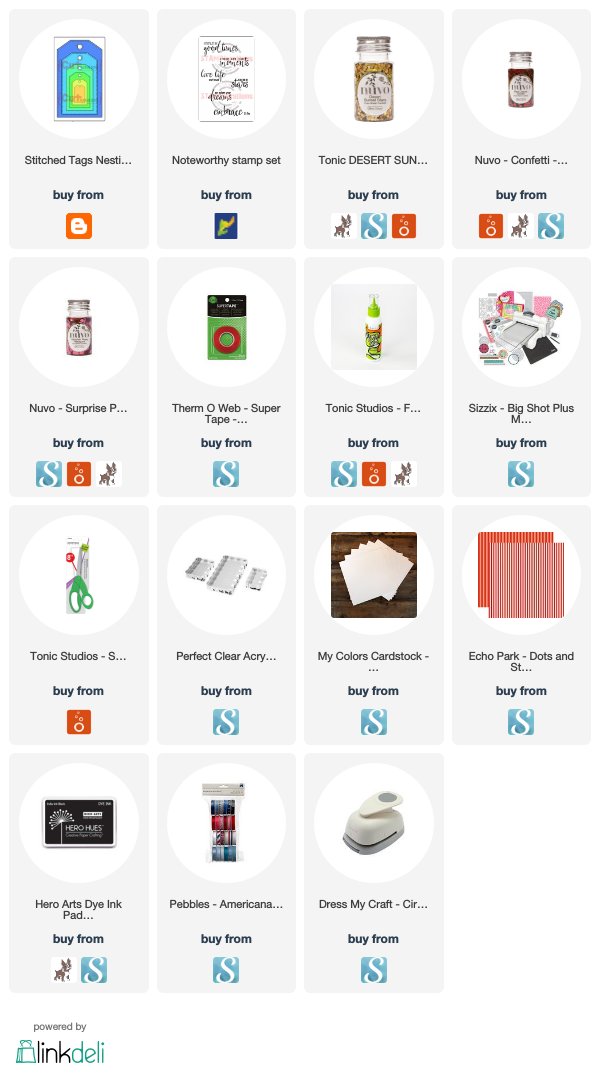Buy Therm O Web Super Tape from Scrapbook.com

[x=226, y=474]
